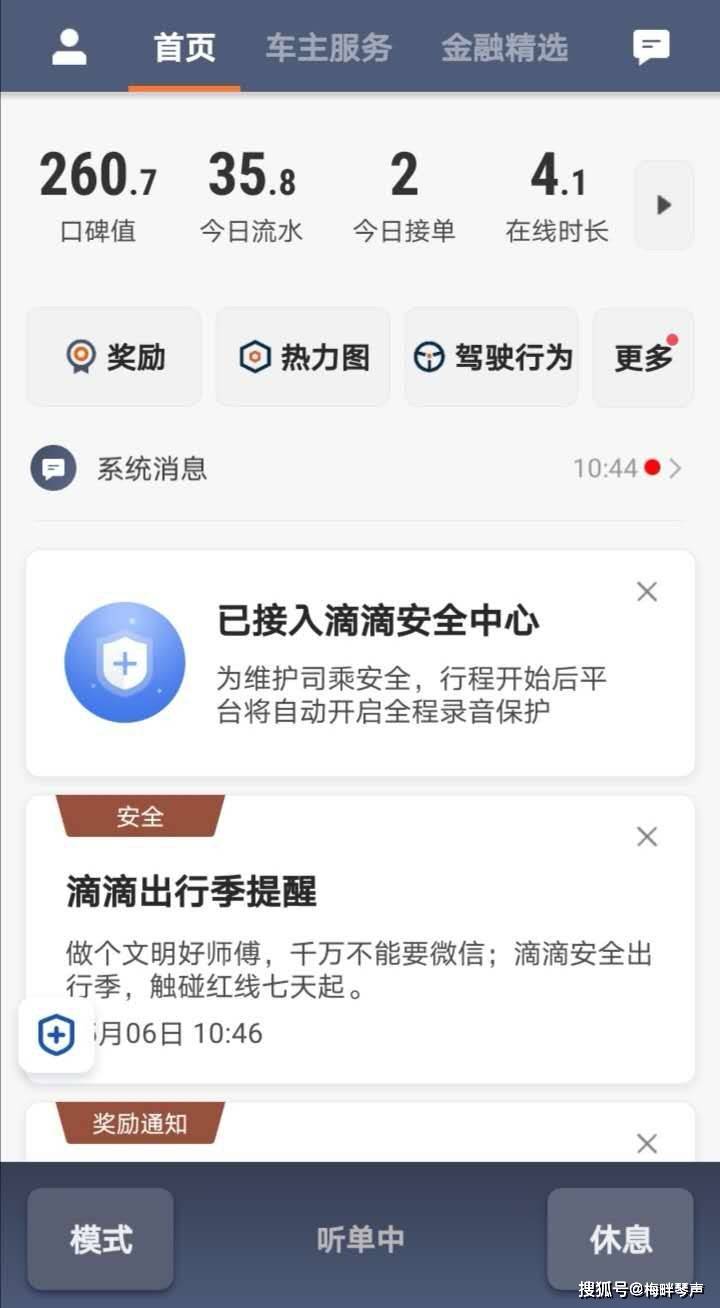Tap the floating safety shield icon
The width and height of the screenshot is (720, 1308).
pos(56,1035)
